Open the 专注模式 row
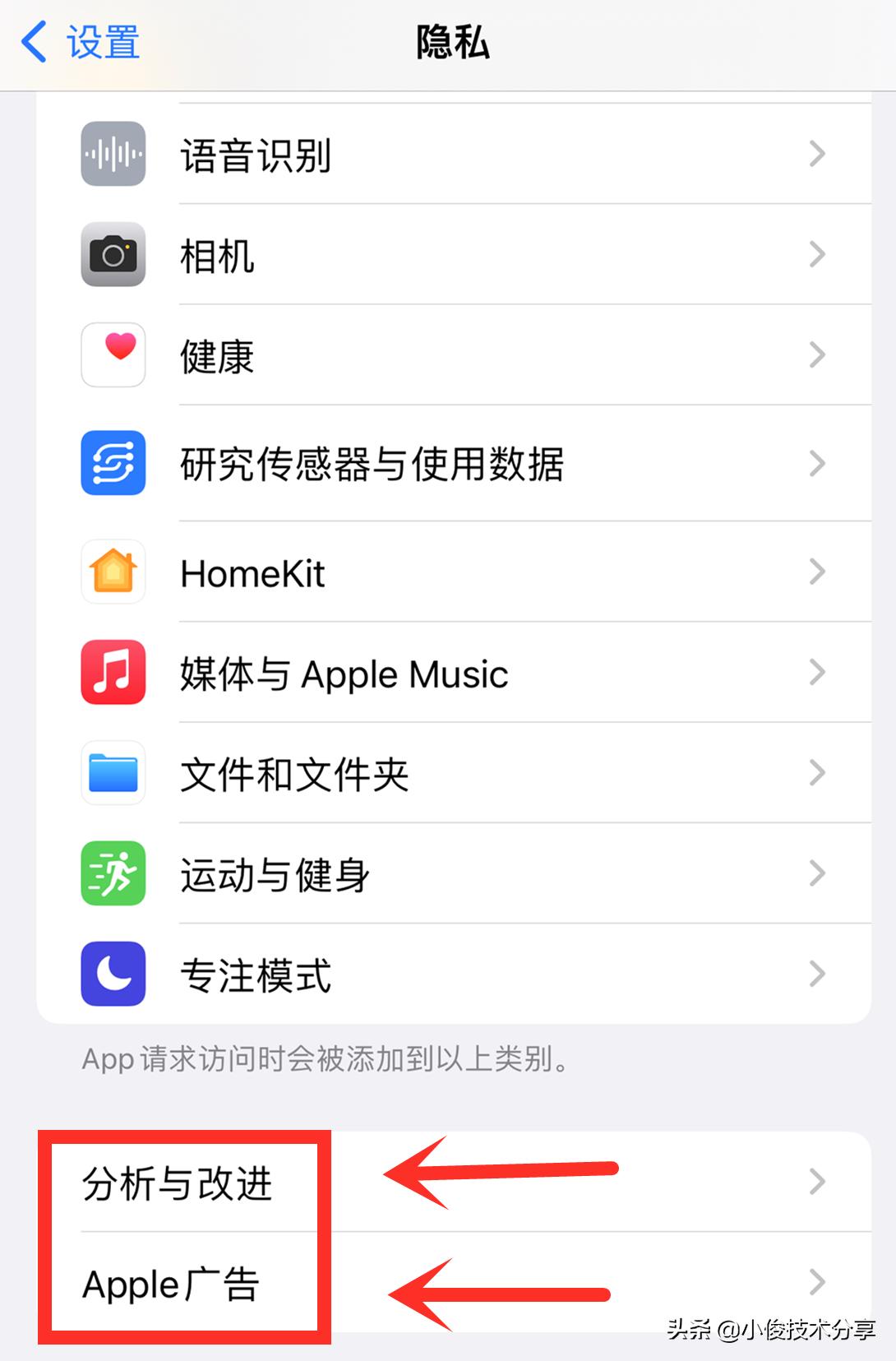 452,974
